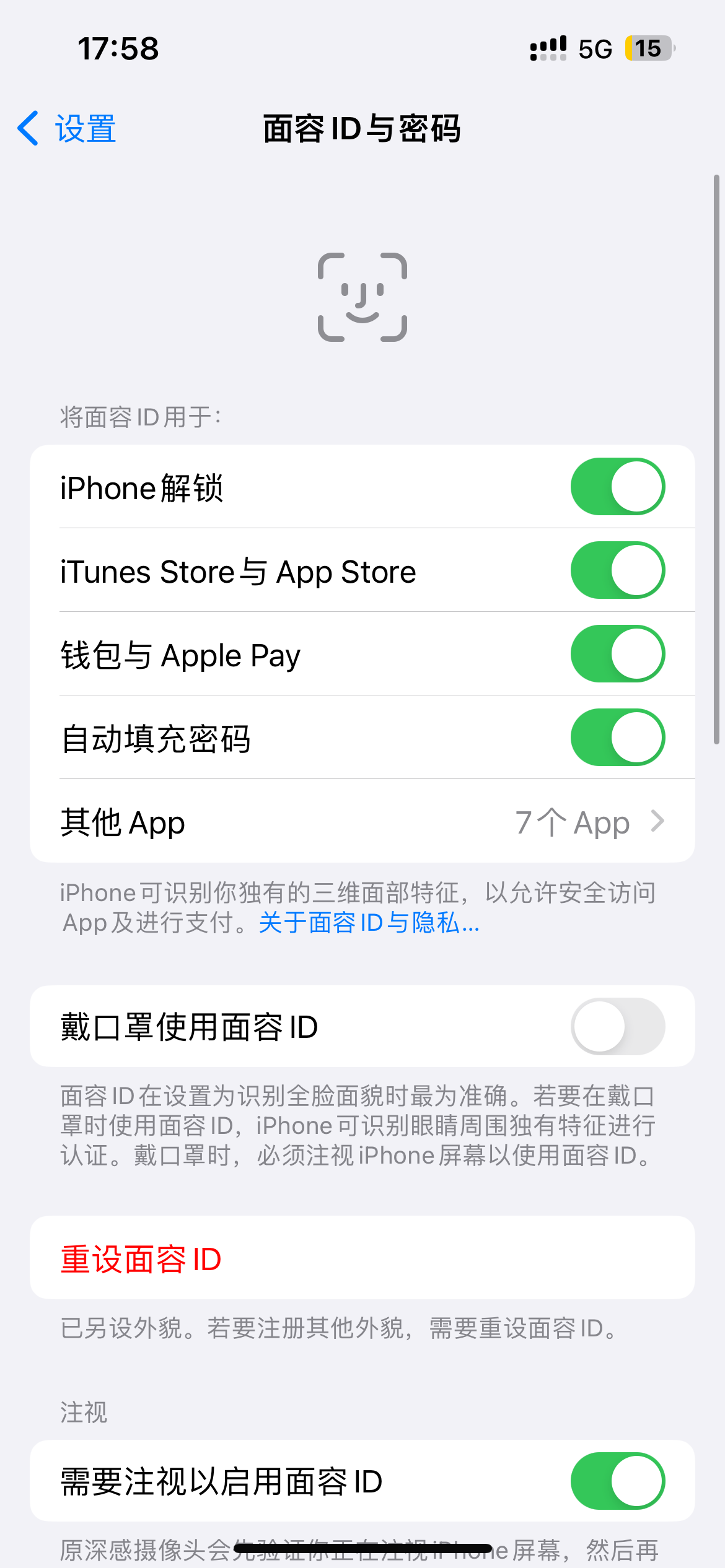Tap 重设面容ID
The height and width of the screenshot is (1568, 725).
141,1260
